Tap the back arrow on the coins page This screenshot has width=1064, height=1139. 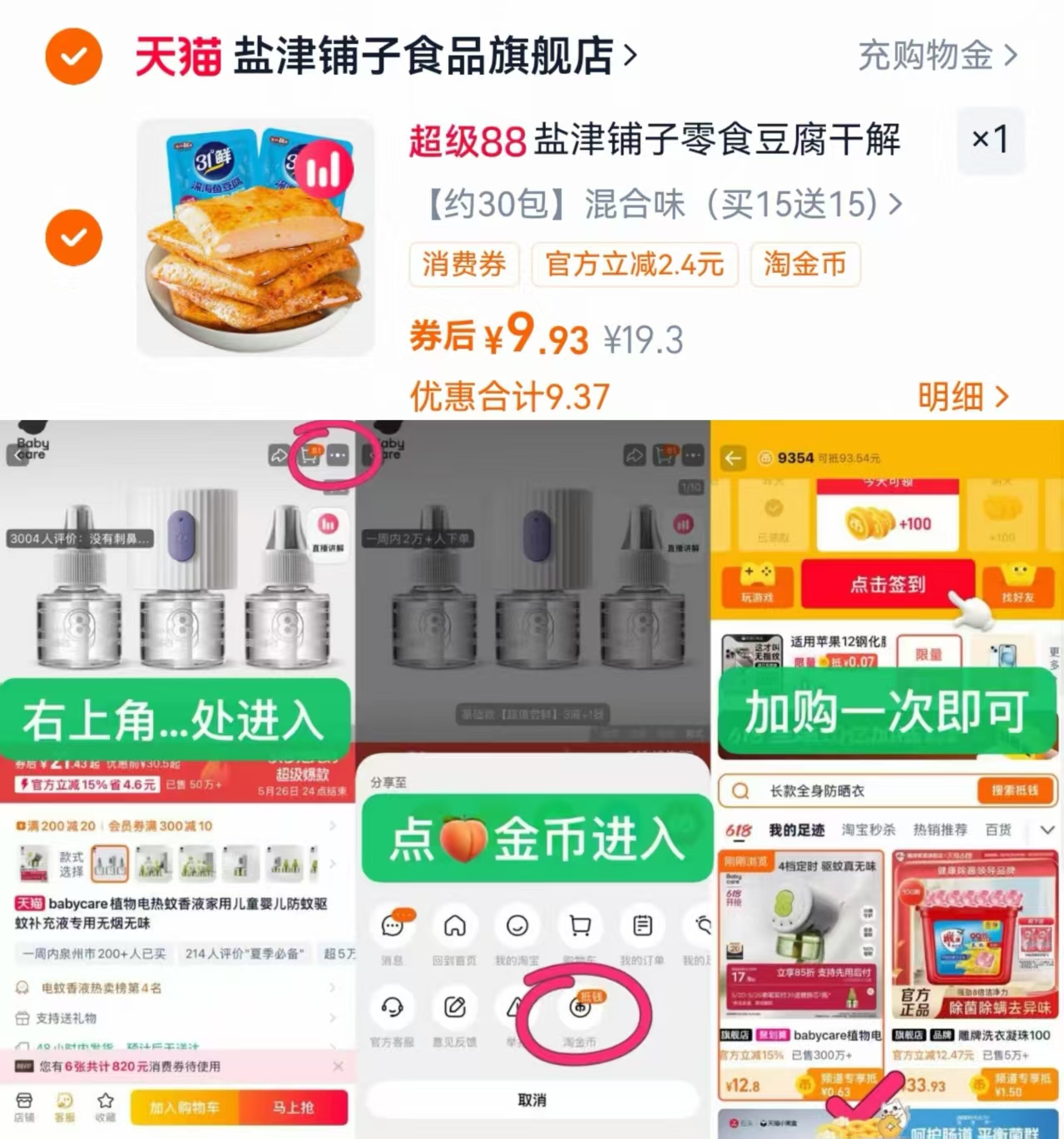click(735, 458)
